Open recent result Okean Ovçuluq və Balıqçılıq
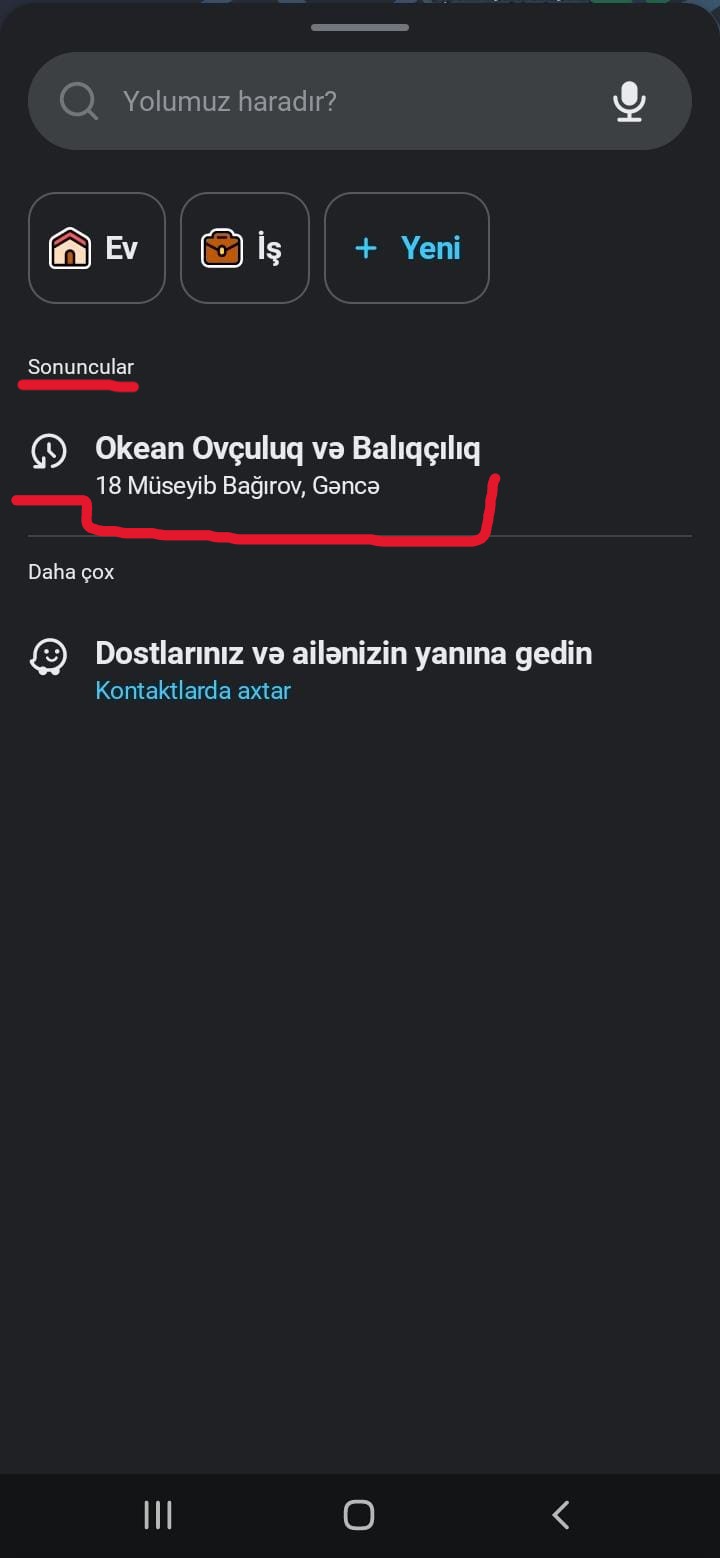Viewport: 720px width, 1558px height. (359, 467)
